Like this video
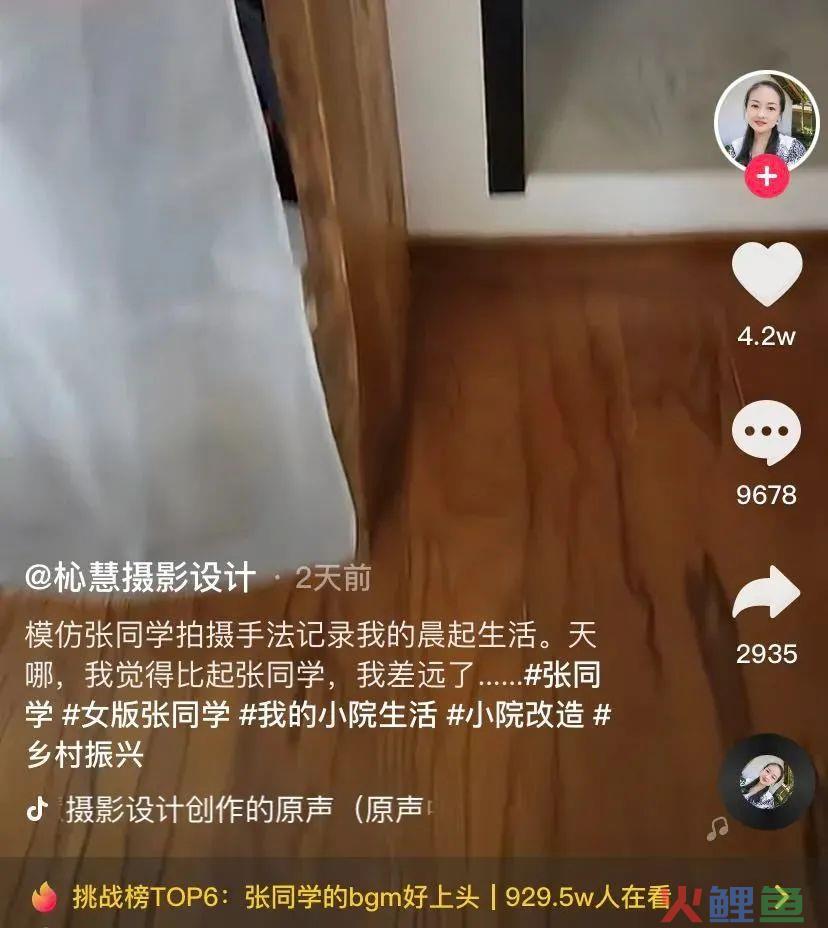 pos(766,274)
